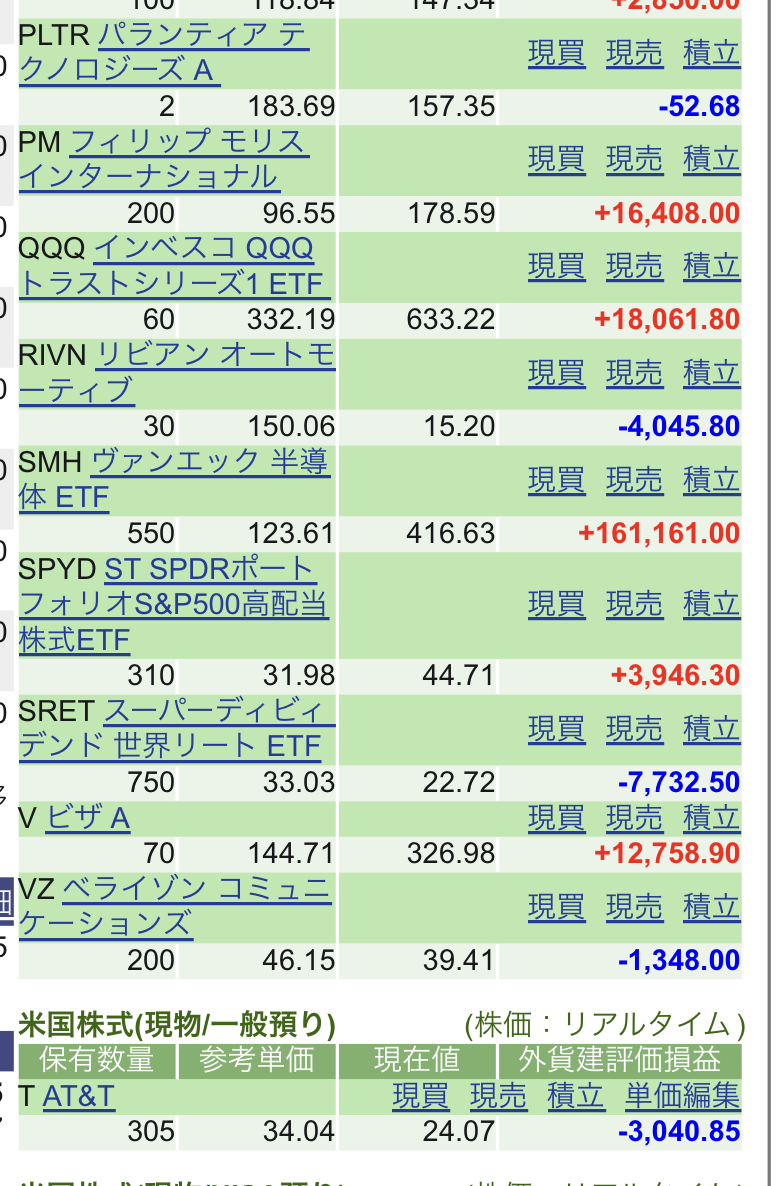
Task: Open the フィリップ モリス インターナショナル link
Action: pos(164,160)
